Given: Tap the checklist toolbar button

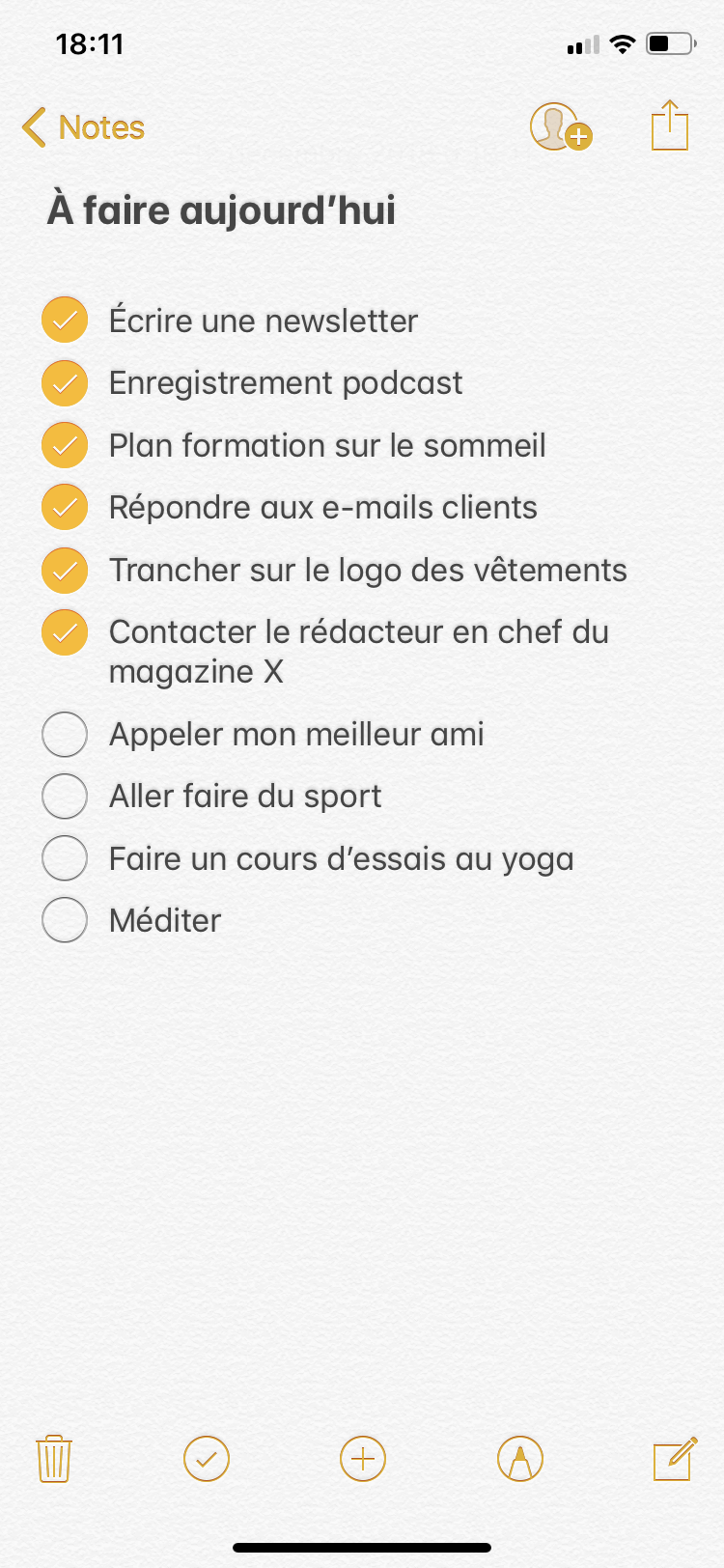Looking at the screenshot, I should click(x=207, y=1458).
